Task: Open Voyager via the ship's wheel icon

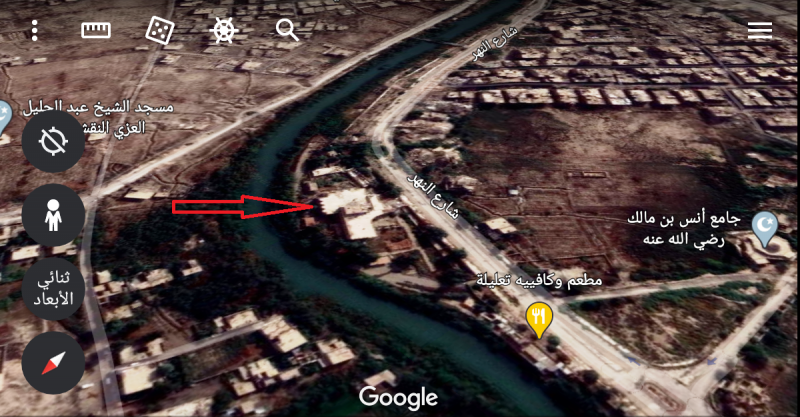Action: (223, 30)
